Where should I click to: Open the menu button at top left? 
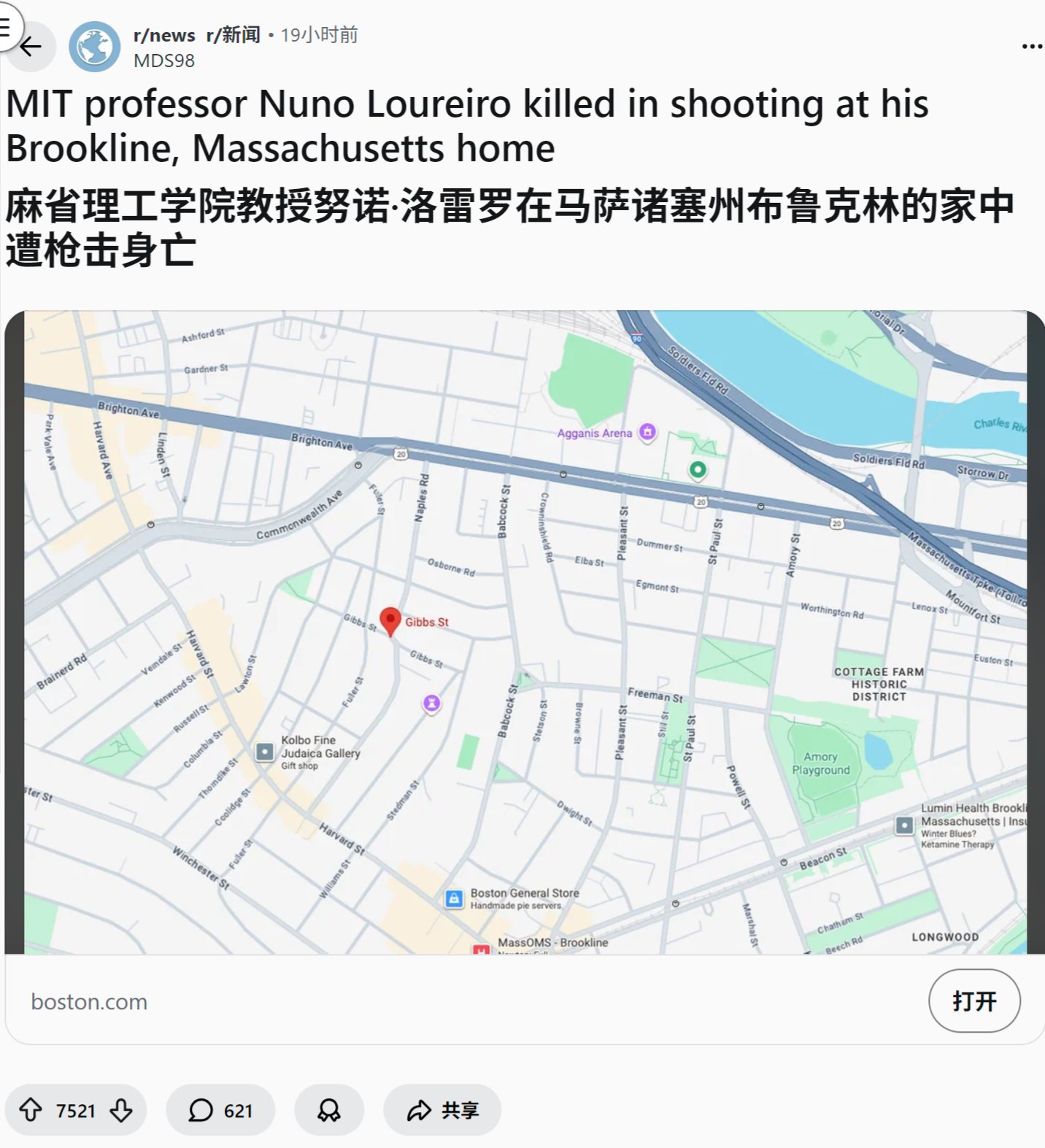pos(7,25)
